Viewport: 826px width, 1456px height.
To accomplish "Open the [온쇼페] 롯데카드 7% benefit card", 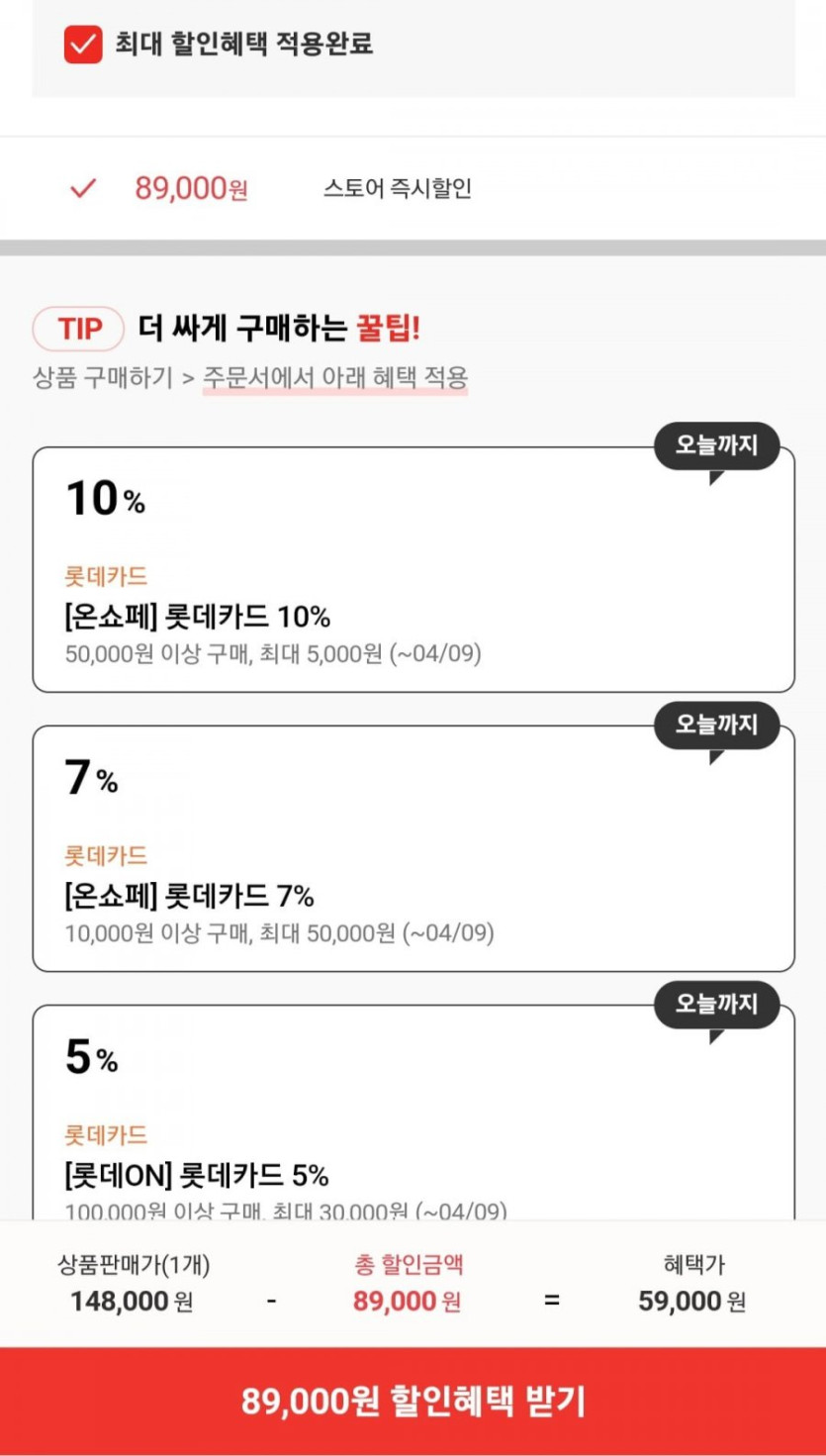I will click(x=413, y=849).
